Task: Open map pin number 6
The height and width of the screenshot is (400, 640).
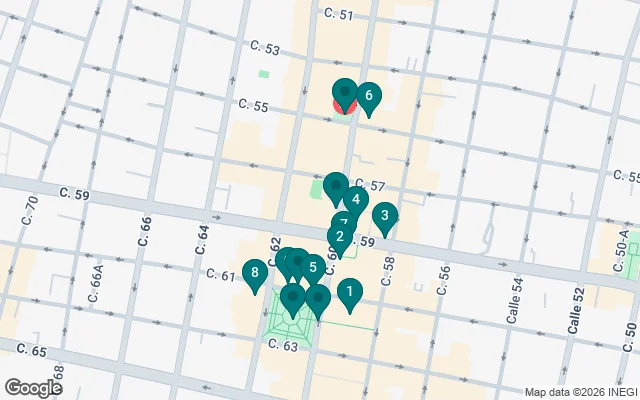Action: 369,96
